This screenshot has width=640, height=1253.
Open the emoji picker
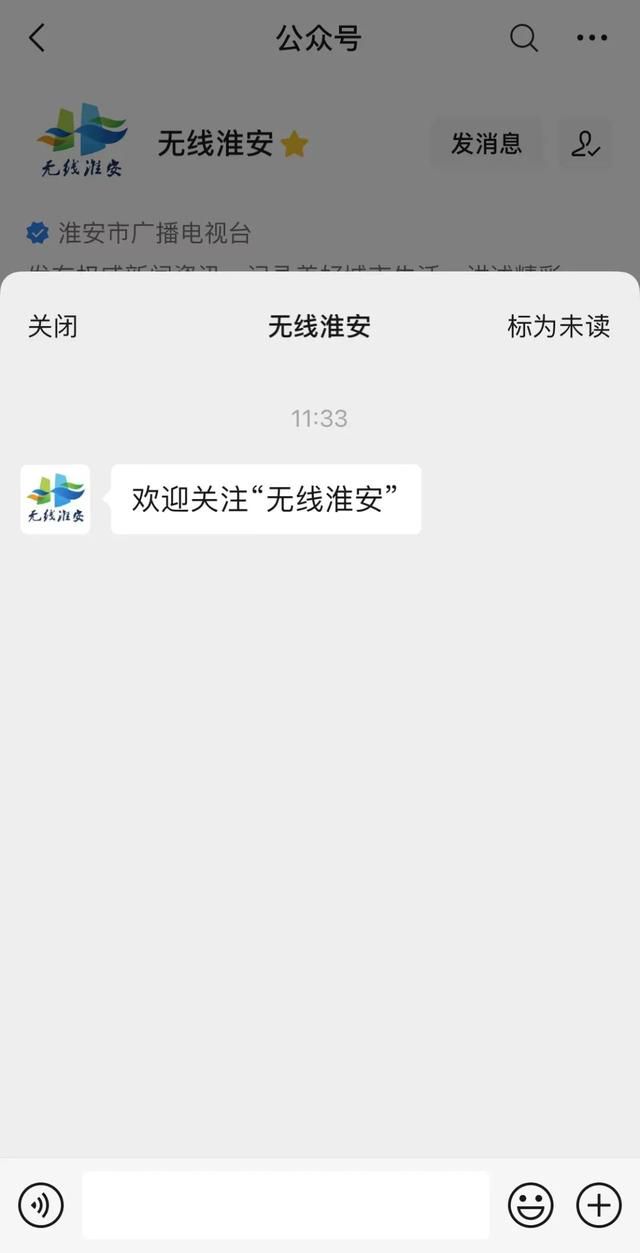tap(530, 1205)
